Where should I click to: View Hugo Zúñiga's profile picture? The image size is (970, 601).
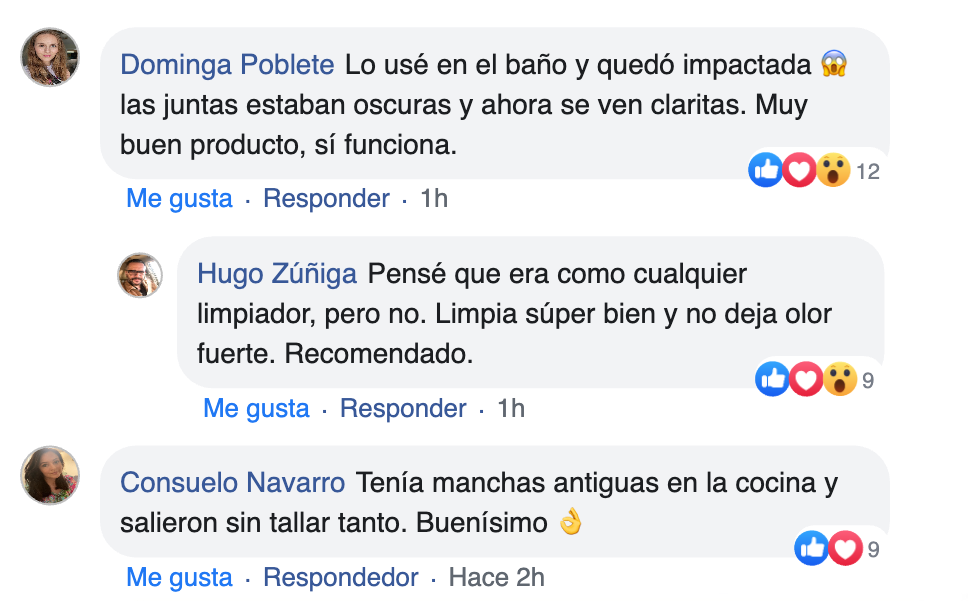click(x=139, y=275)
